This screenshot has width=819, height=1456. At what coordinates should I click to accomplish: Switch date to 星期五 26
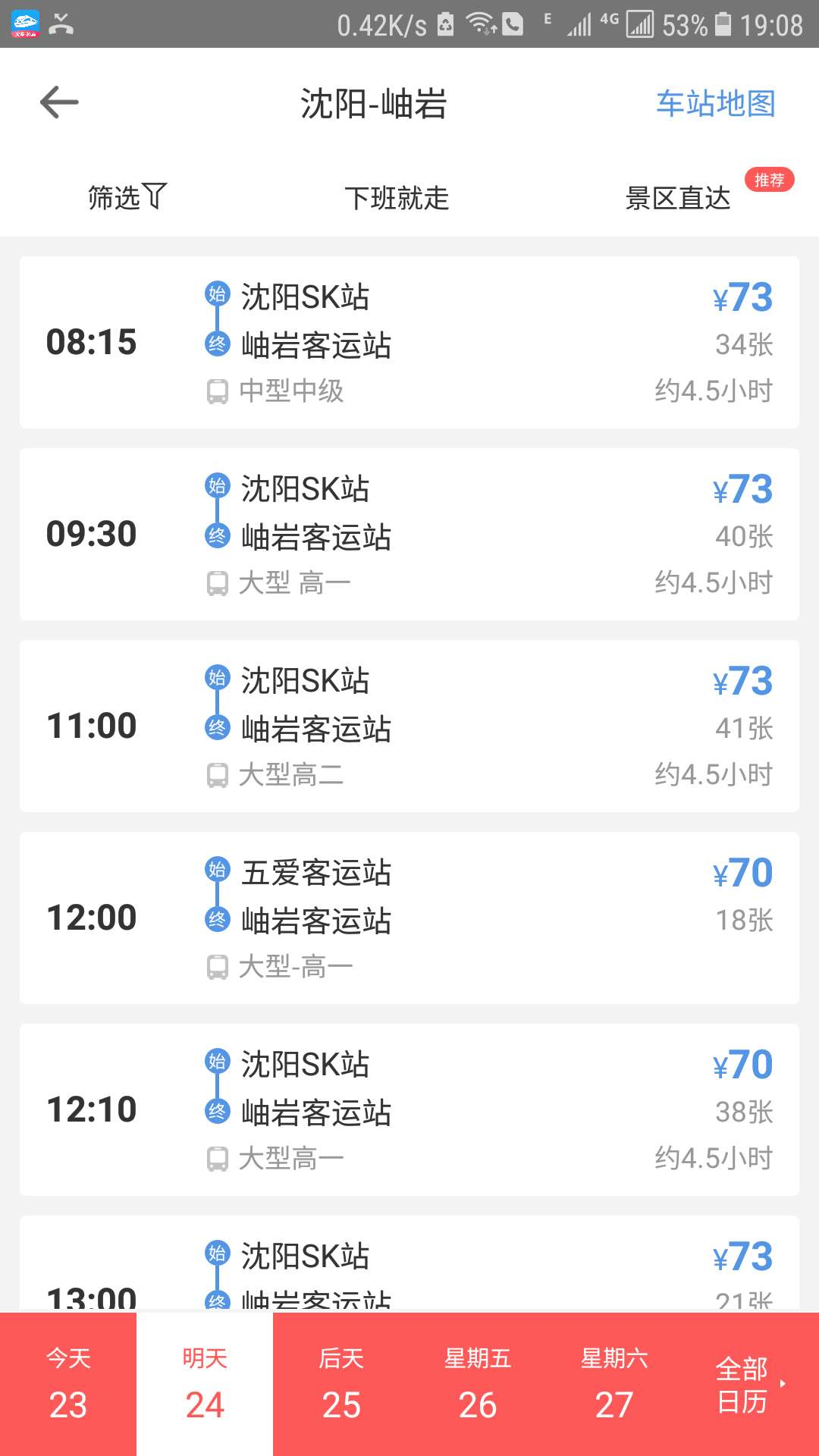pos(478,1384)
